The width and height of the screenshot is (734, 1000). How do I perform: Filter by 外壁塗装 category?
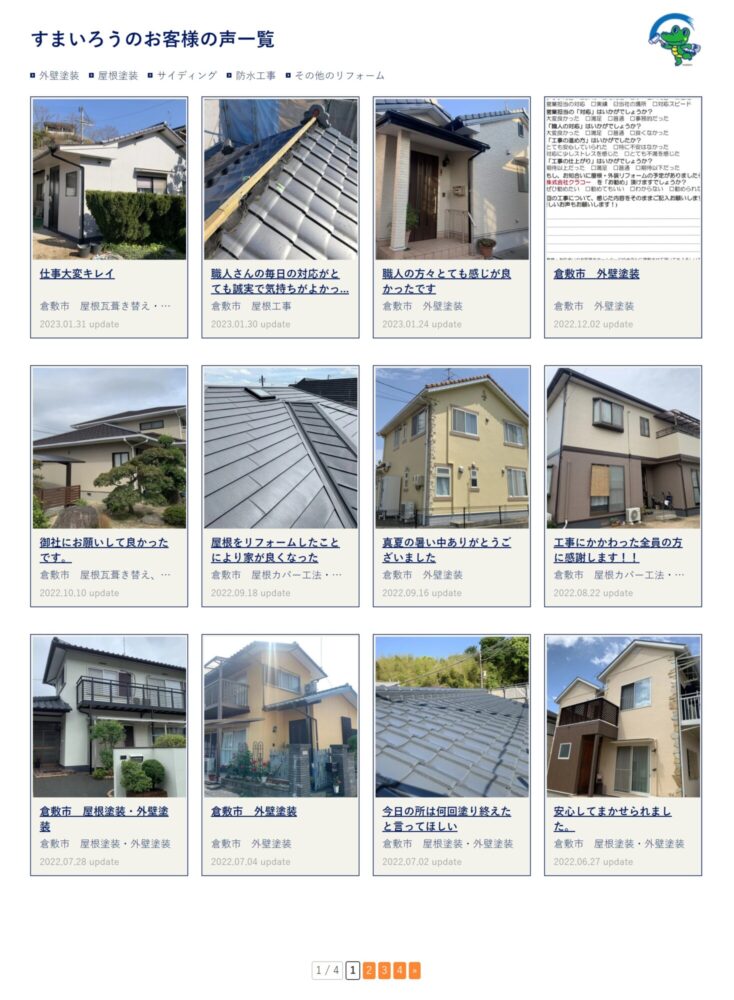click(x=59, y=75)
